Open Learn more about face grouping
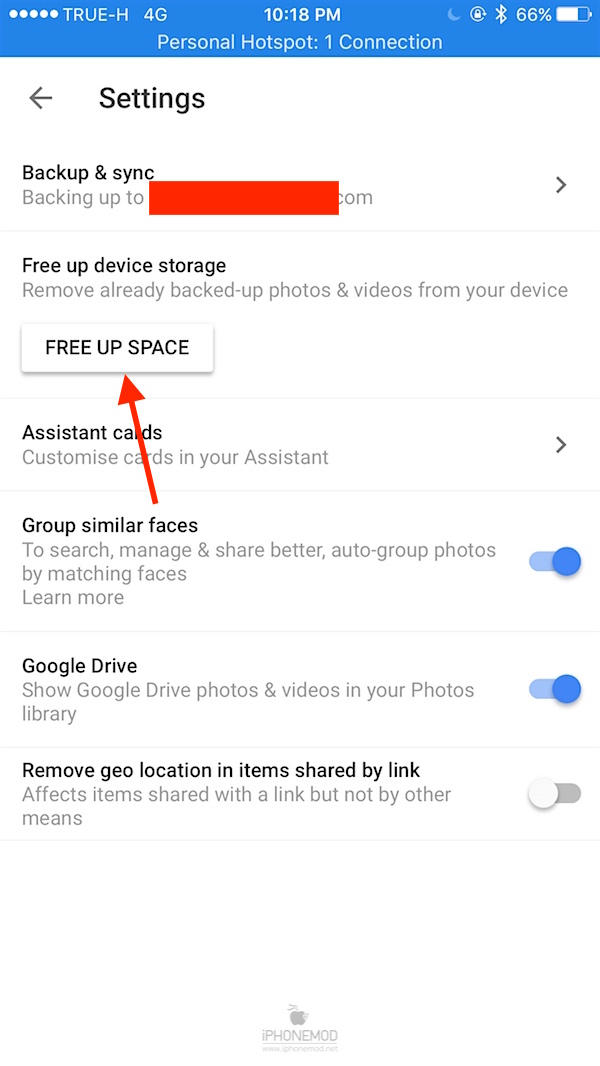Image resolution: width=600 pixels, height=1066 pixels. pos(73,598)
